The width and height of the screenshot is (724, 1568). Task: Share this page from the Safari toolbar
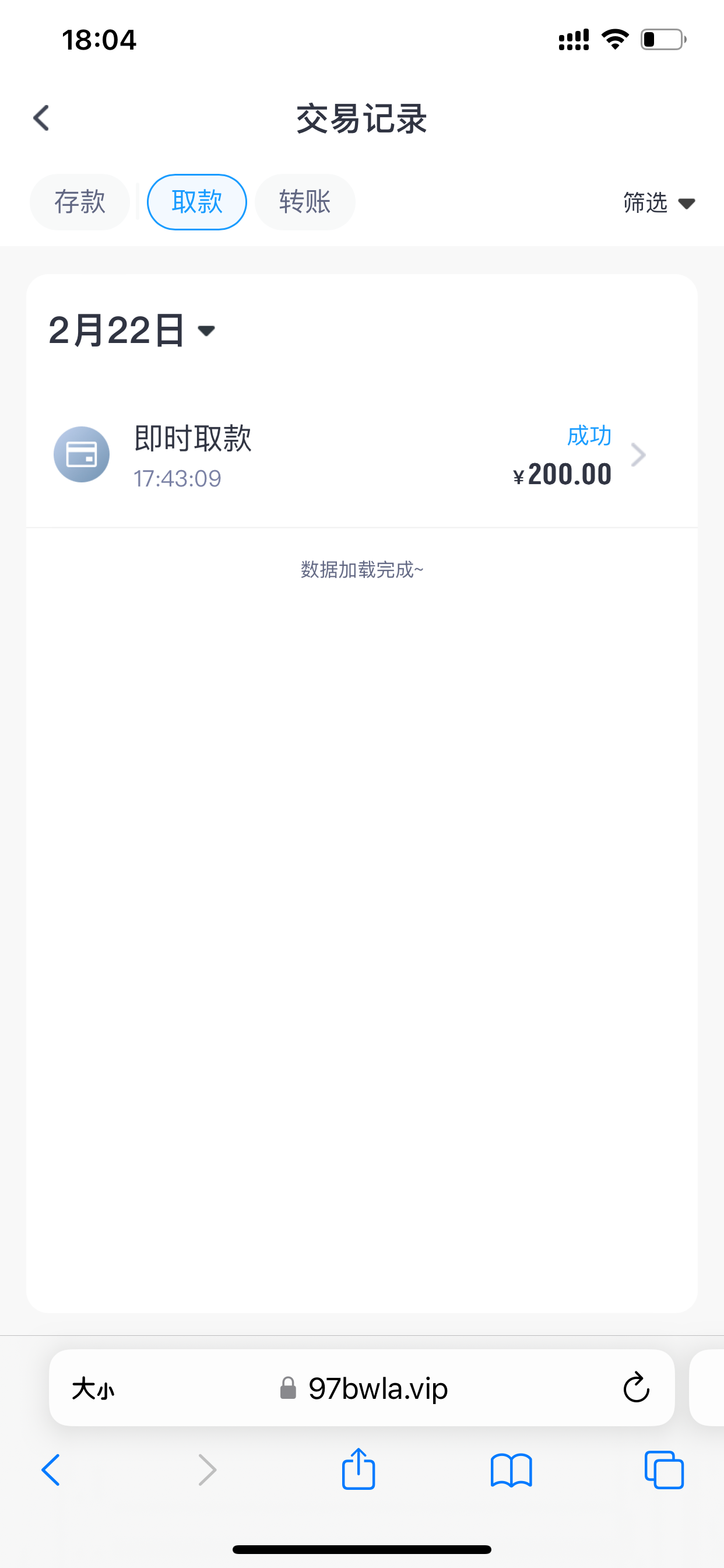359,1469
